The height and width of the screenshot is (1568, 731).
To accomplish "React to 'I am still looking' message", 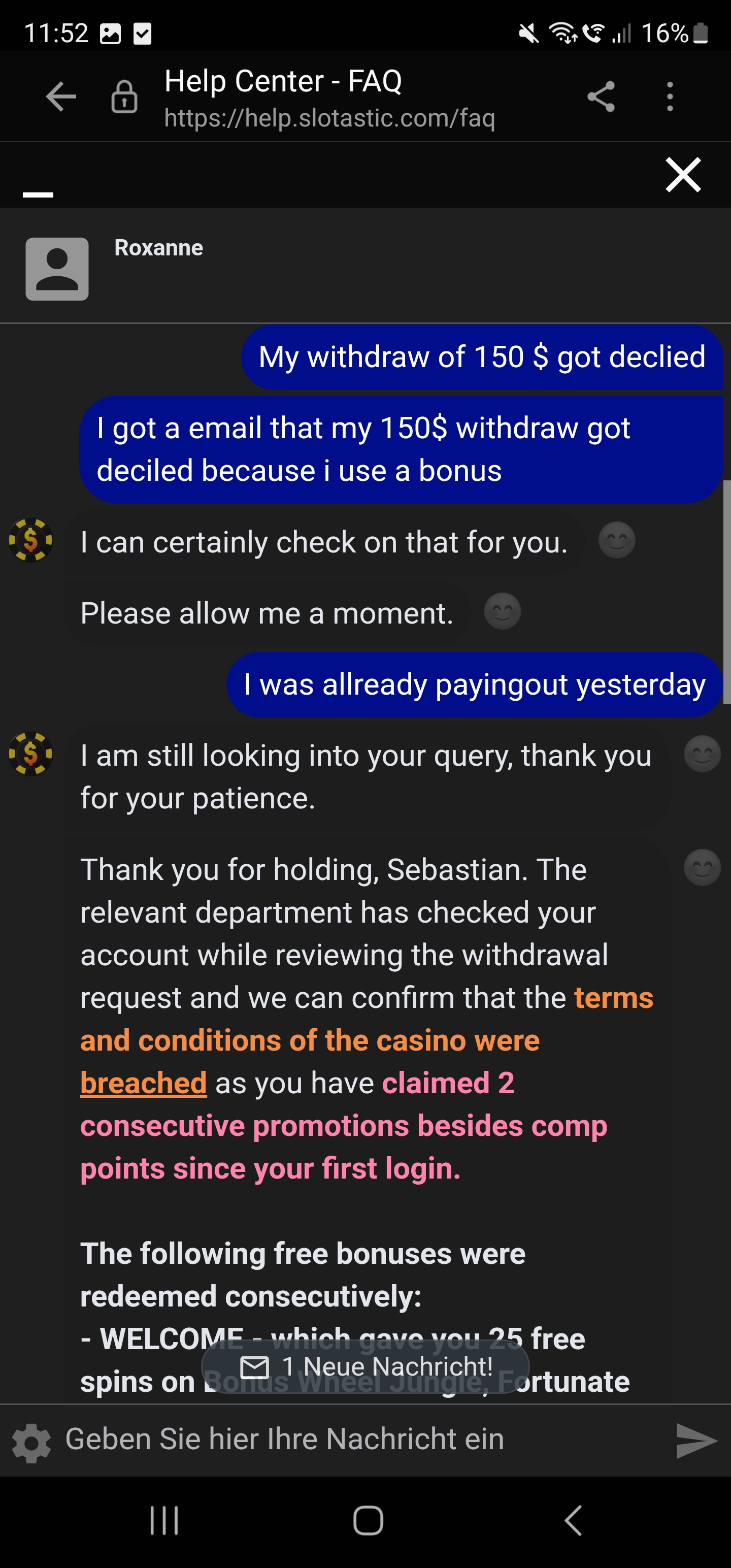I will click(702, 754).
